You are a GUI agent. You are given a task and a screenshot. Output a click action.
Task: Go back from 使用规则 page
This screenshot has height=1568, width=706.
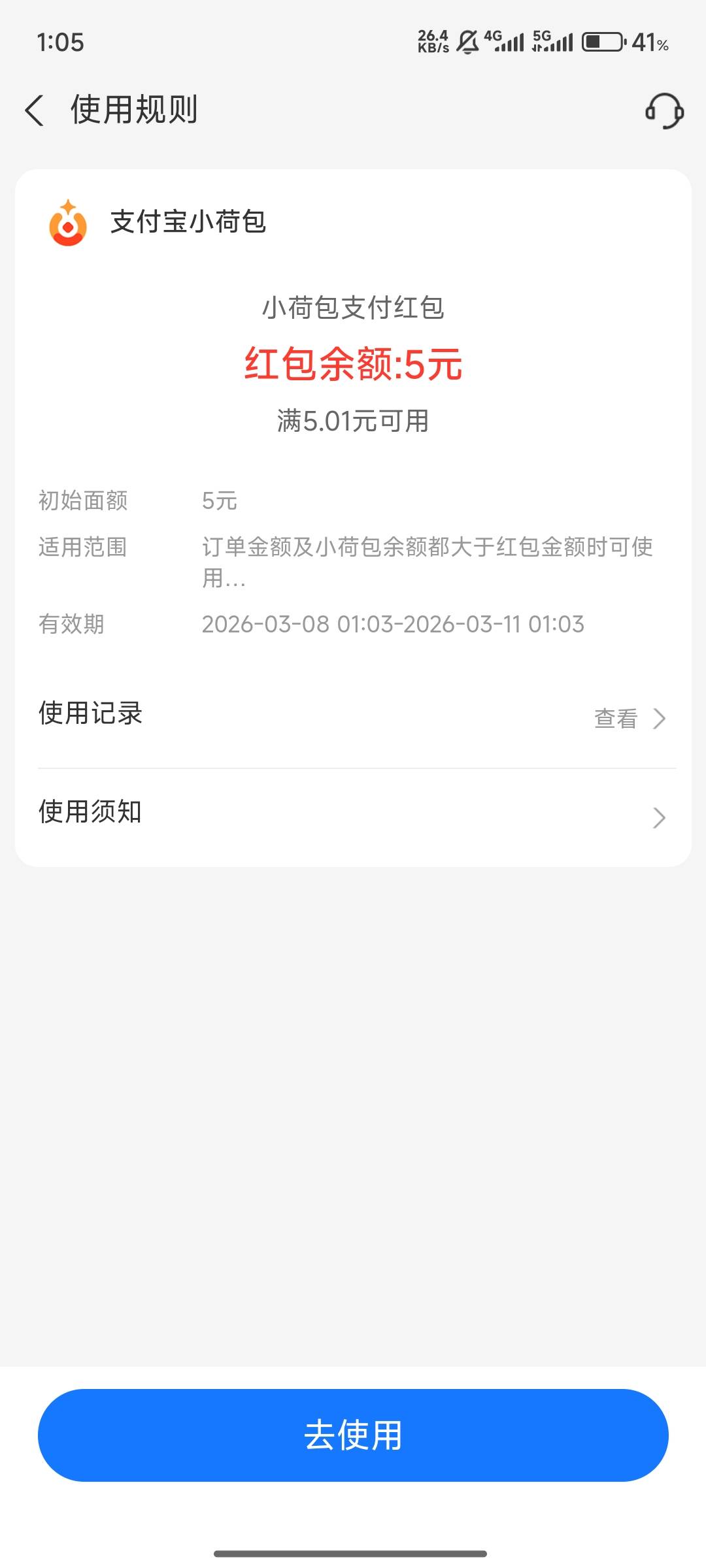click(35, 110)
